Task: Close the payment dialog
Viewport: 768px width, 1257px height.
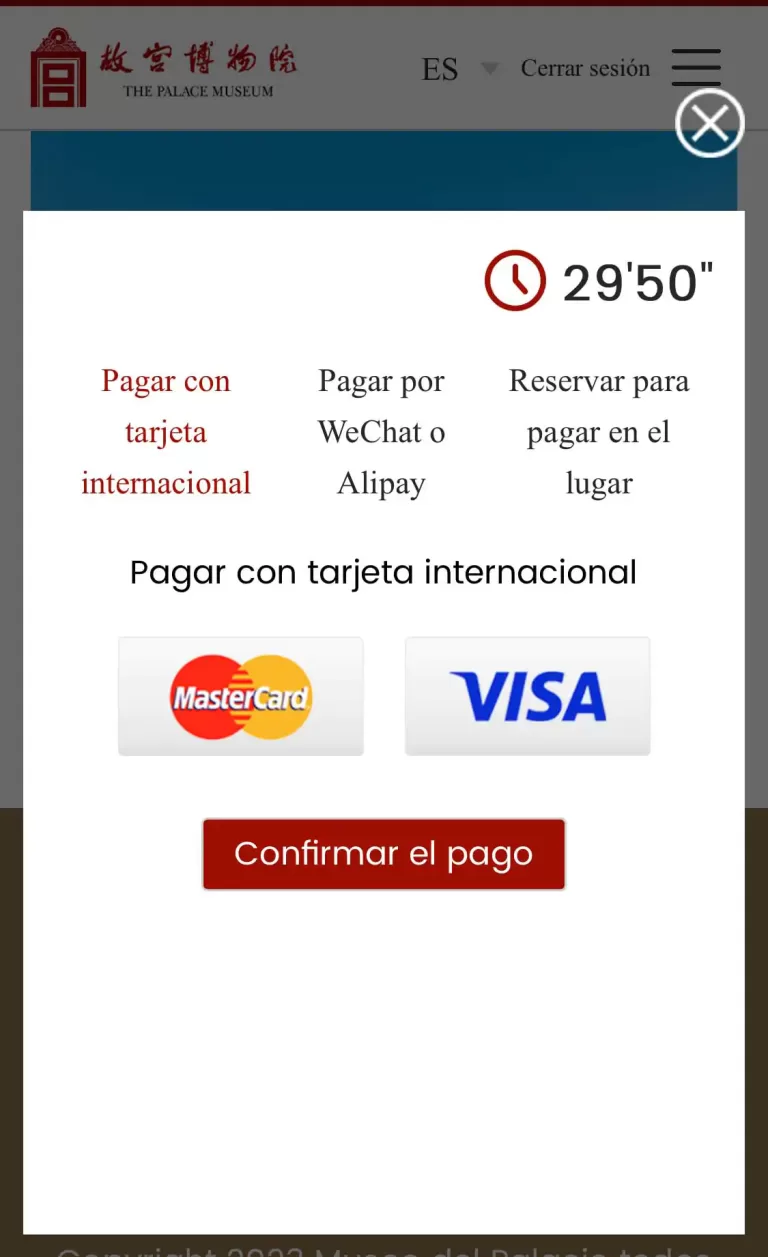Action: (709, 123)
